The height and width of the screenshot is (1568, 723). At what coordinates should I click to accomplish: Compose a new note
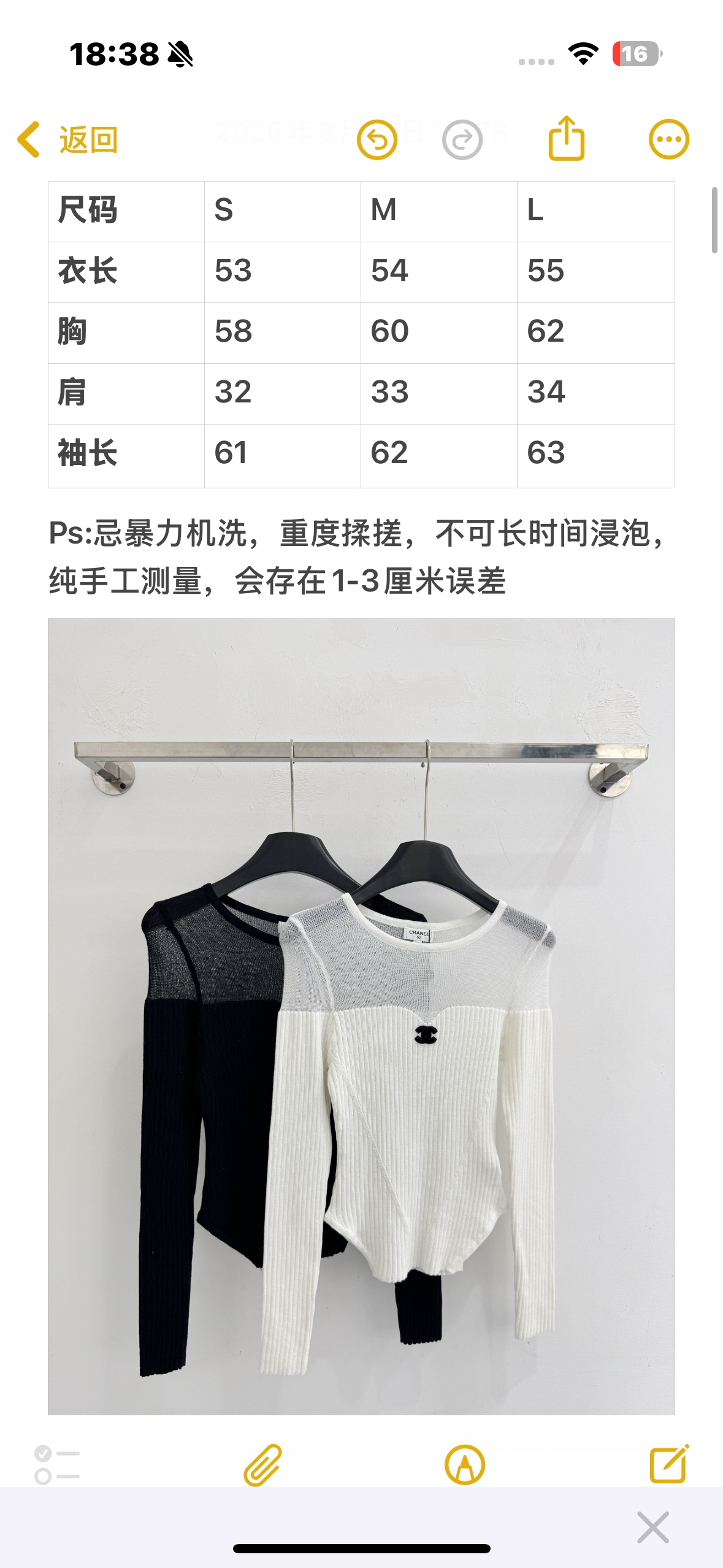click(x=669, y=1464)
